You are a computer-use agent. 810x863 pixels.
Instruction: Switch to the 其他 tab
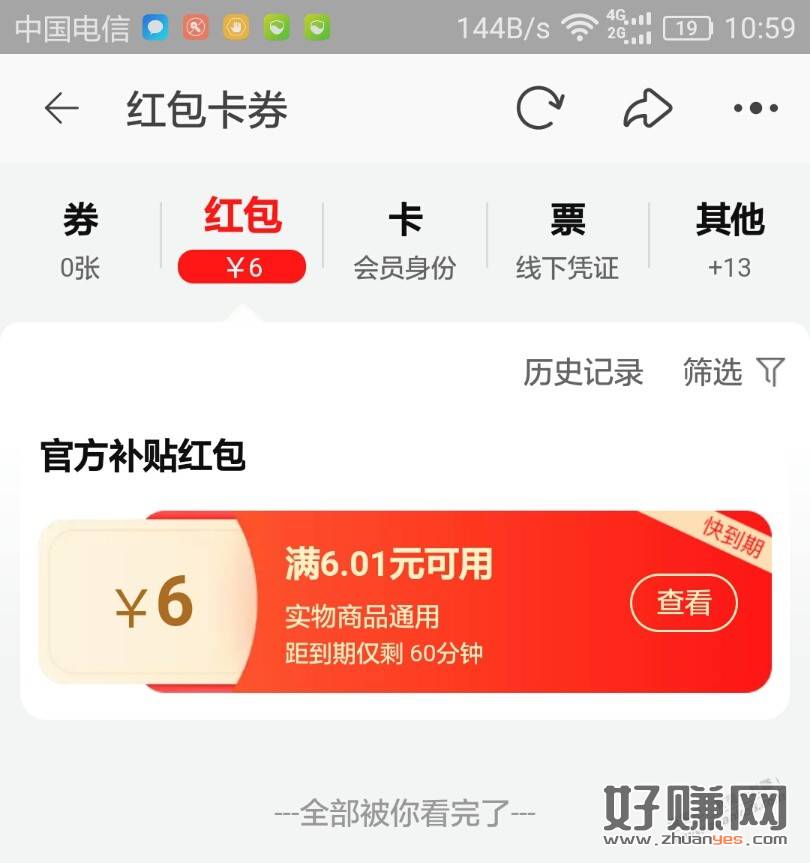click(x=729, y=240)
